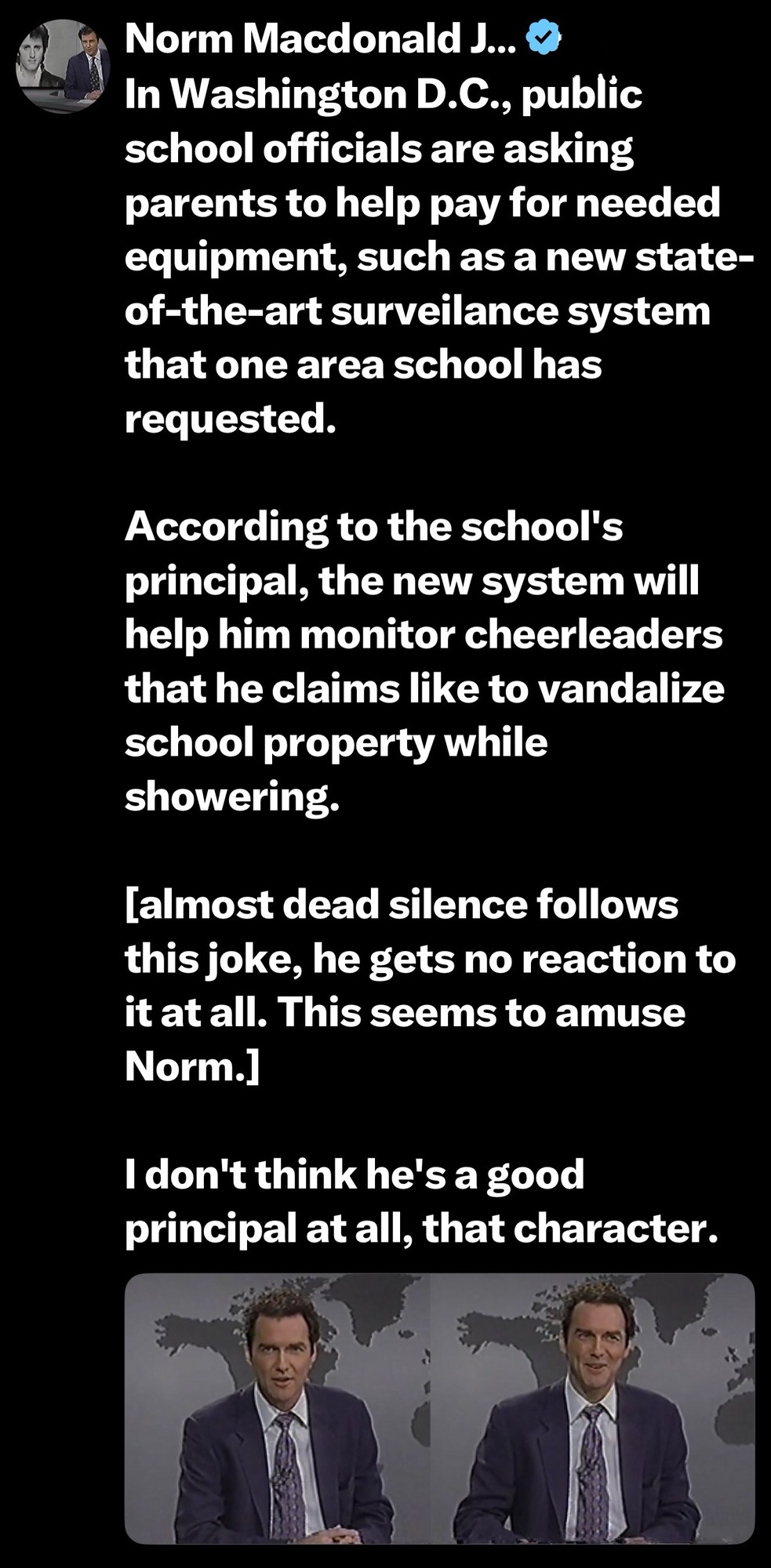Image resolution: width=771 pixels, height=1568 pixels.
Task: Open Norm Macdonald account's profile picture
Action: pyautogui.click(x=63, y=66)
